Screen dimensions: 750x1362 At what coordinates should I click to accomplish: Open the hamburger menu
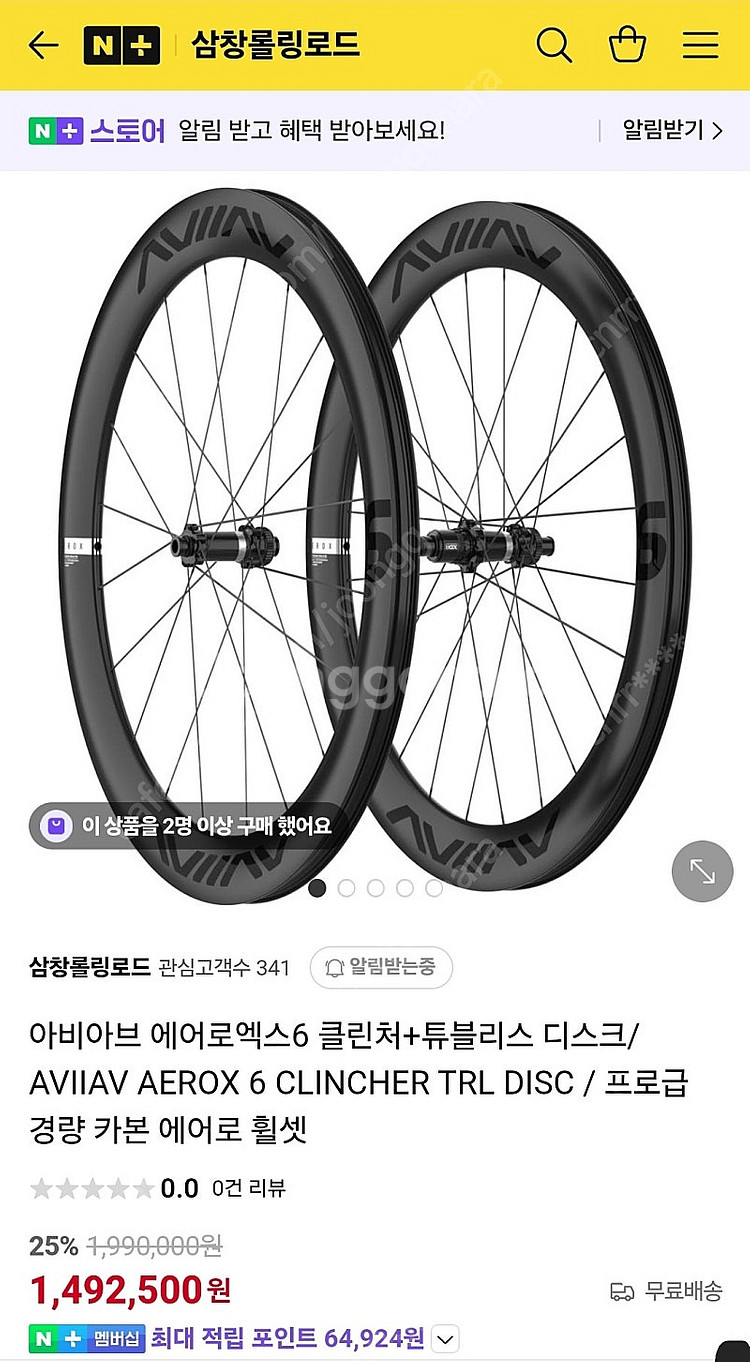700,45
